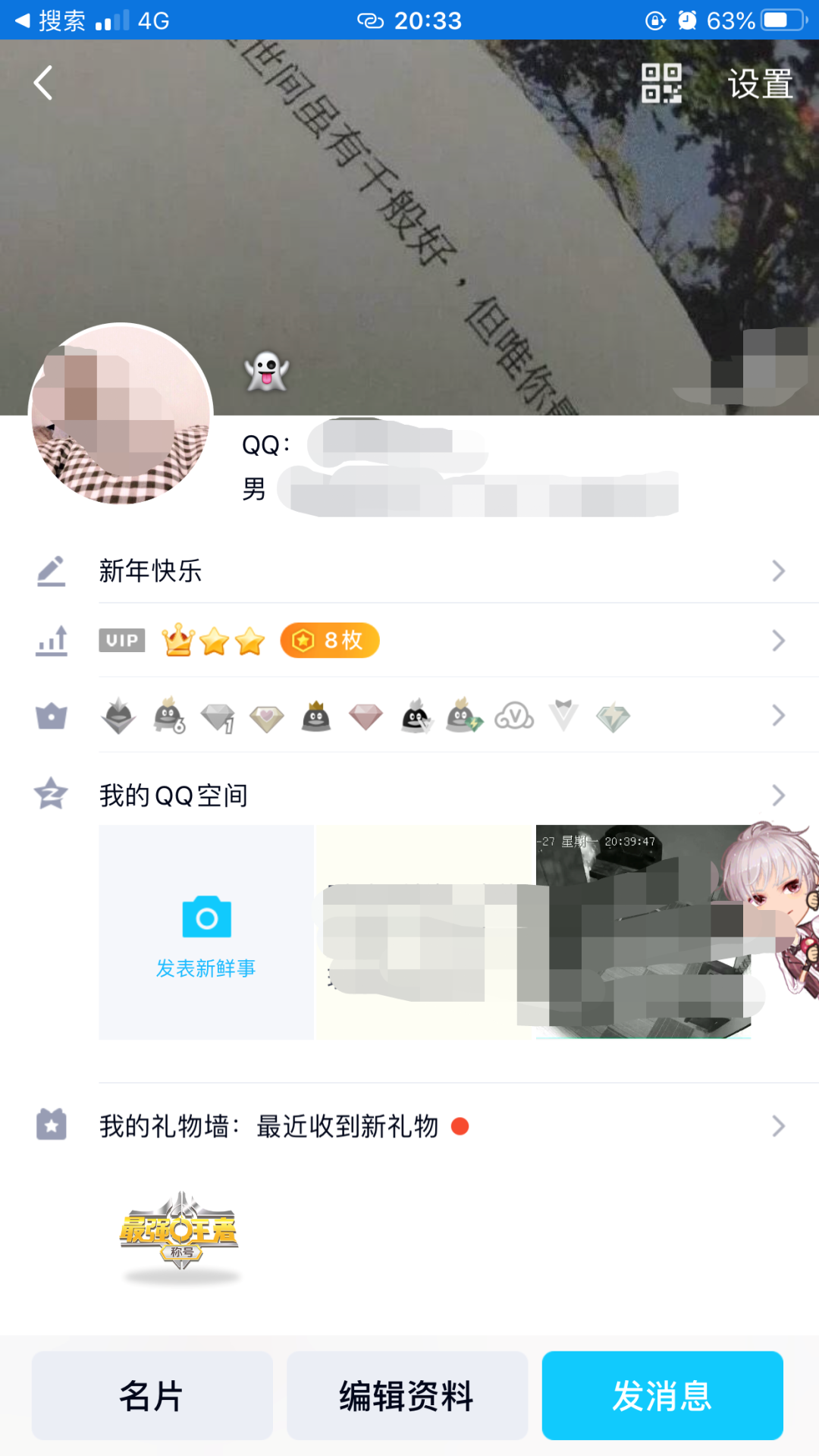Image resolution: width=819 pixels, height=1456 pixels.
Task: Open 名片 card button
Action: (x=152, y=1395)
